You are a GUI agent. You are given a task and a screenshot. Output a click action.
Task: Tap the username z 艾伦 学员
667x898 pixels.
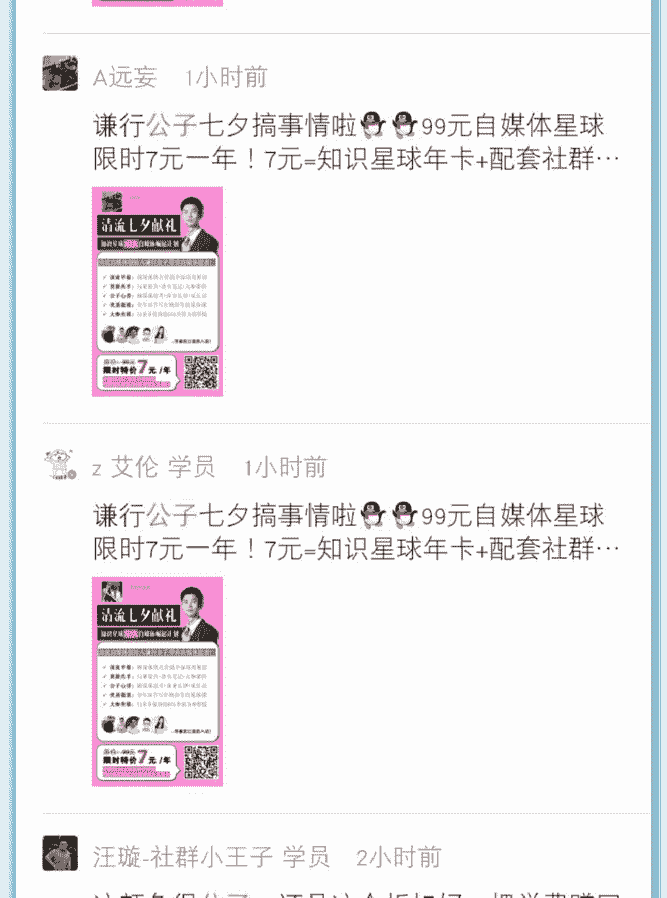[x=153, y=467]
